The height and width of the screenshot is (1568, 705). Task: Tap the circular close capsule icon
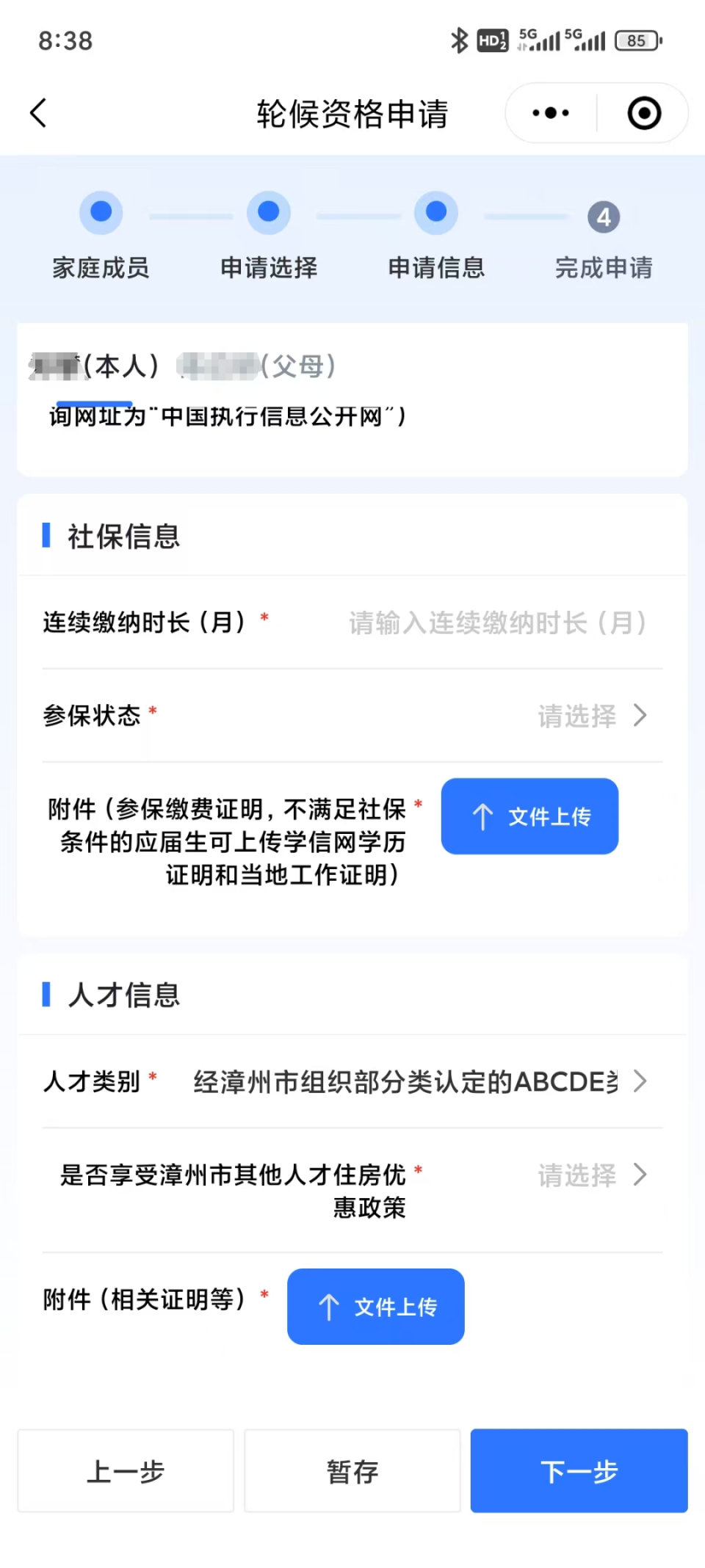643,112
